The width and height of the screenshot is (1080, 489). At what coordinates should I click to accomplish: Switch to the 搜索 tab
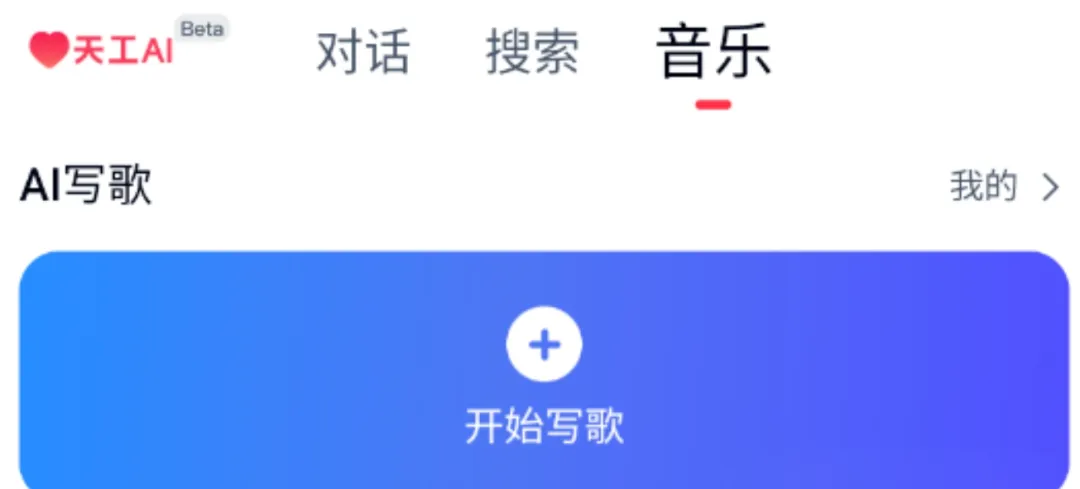click(532, 52)
